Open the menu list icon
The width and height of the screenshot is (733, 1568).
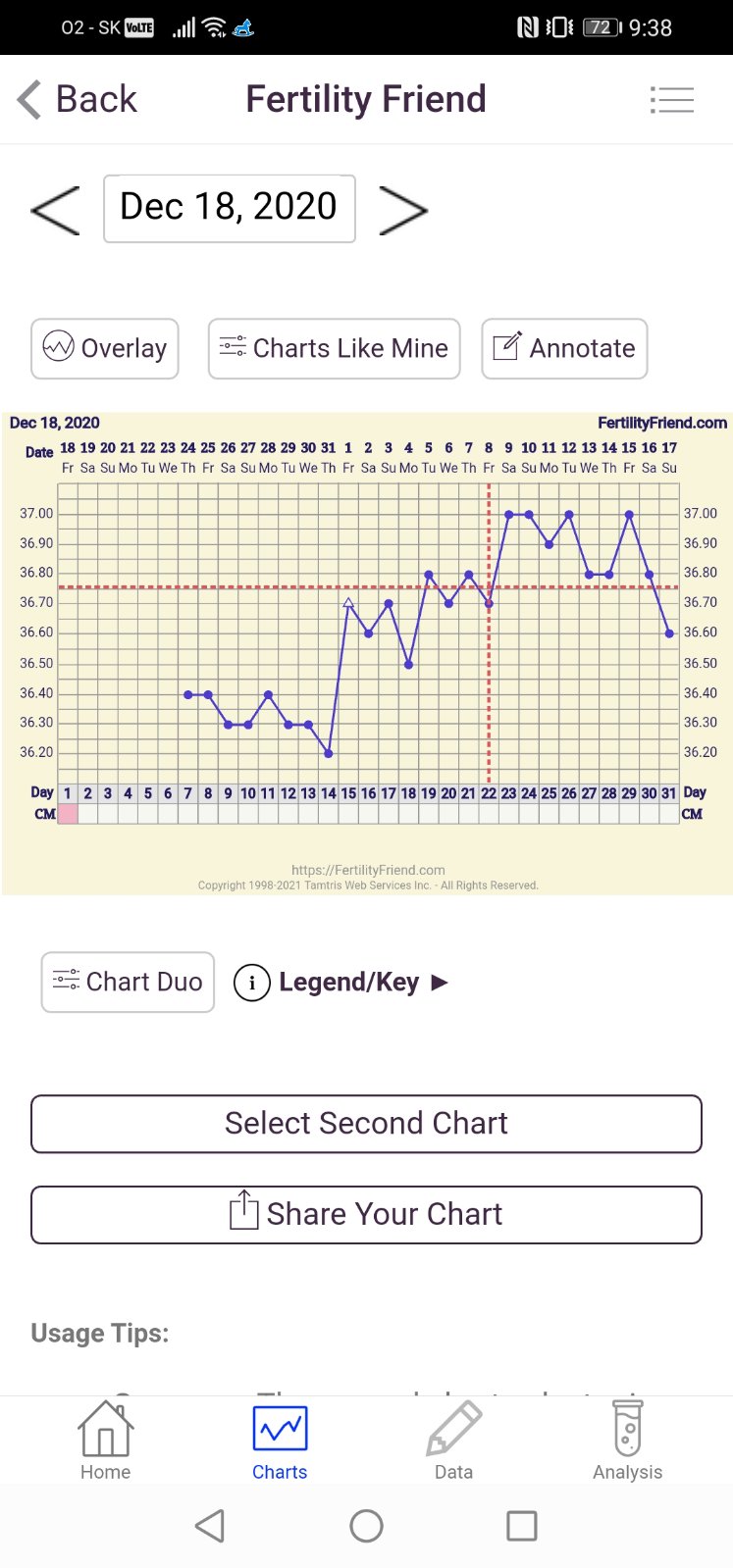[x=672, y=99]
